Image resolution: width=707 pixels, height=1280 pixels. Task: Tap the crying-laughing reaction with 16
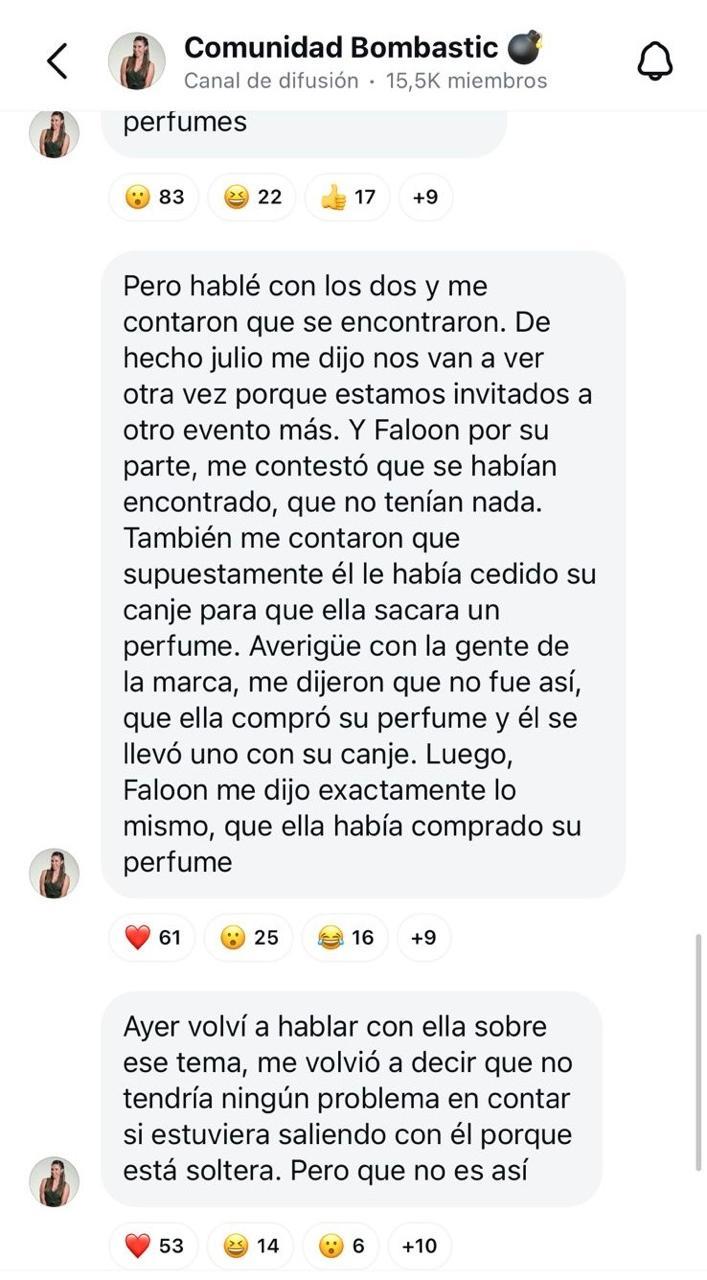(x=345, y=937)
